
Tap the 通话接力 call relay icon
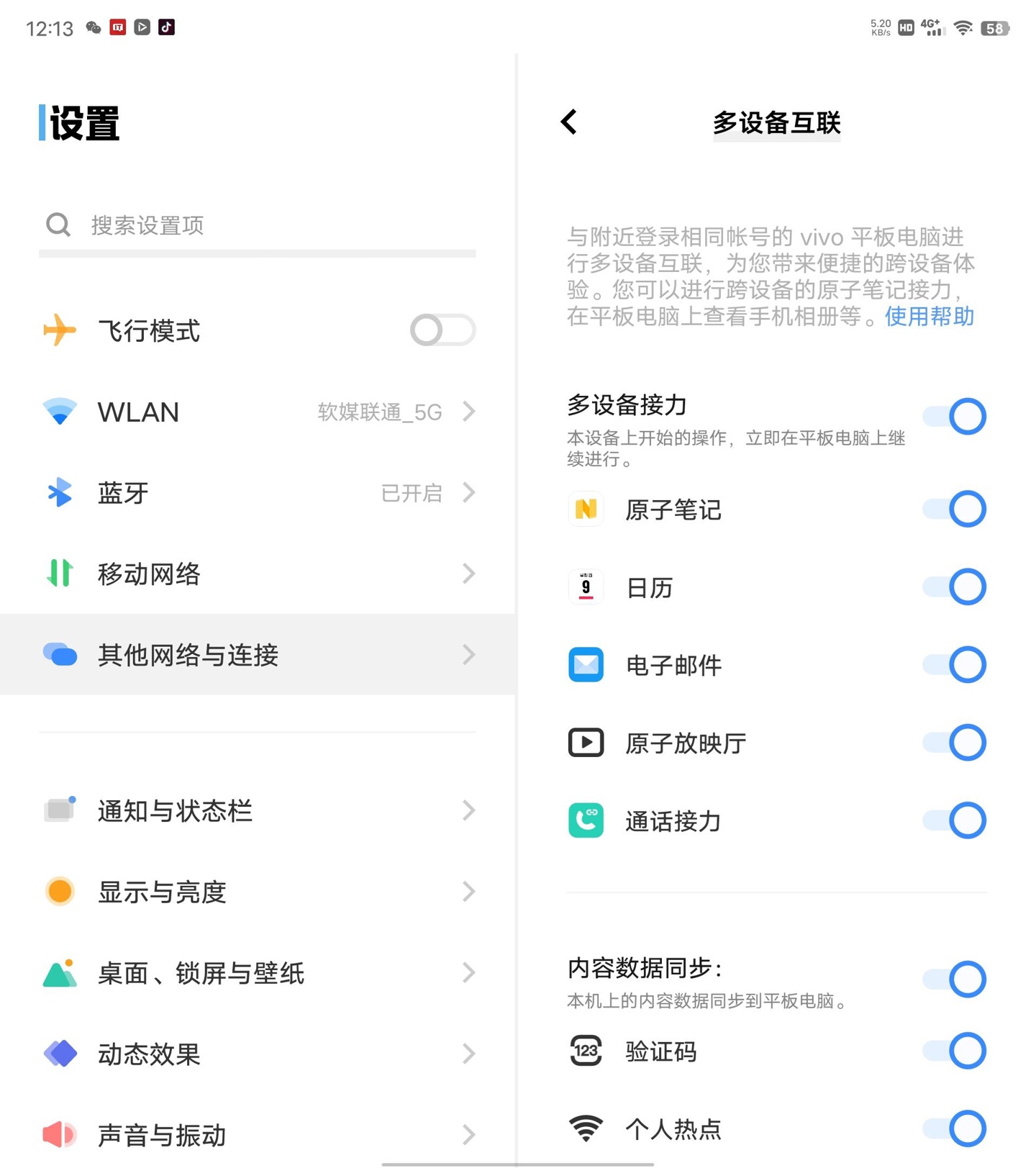(586, 820)
